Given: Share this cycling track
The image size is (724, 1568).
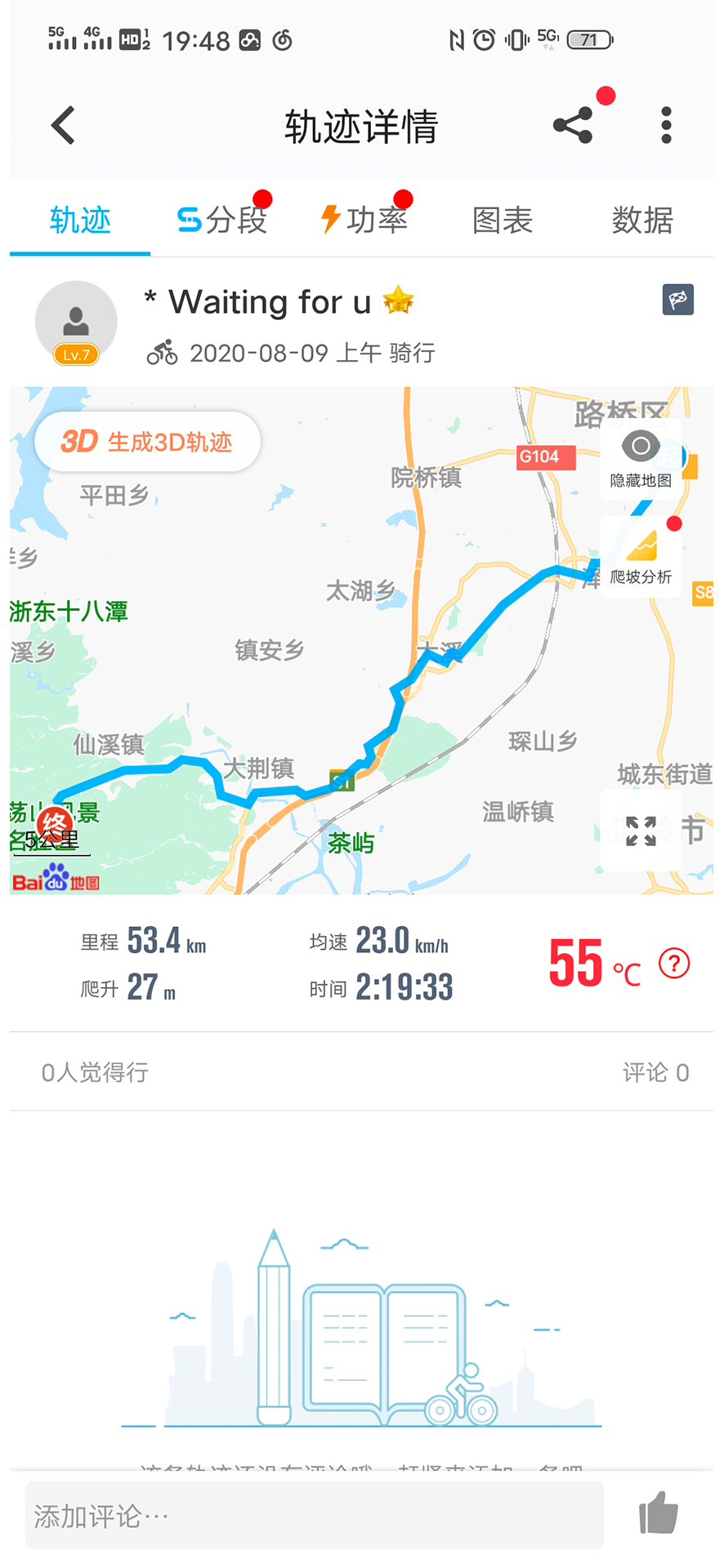Looking at the screenshot, I should coord(573,126).
